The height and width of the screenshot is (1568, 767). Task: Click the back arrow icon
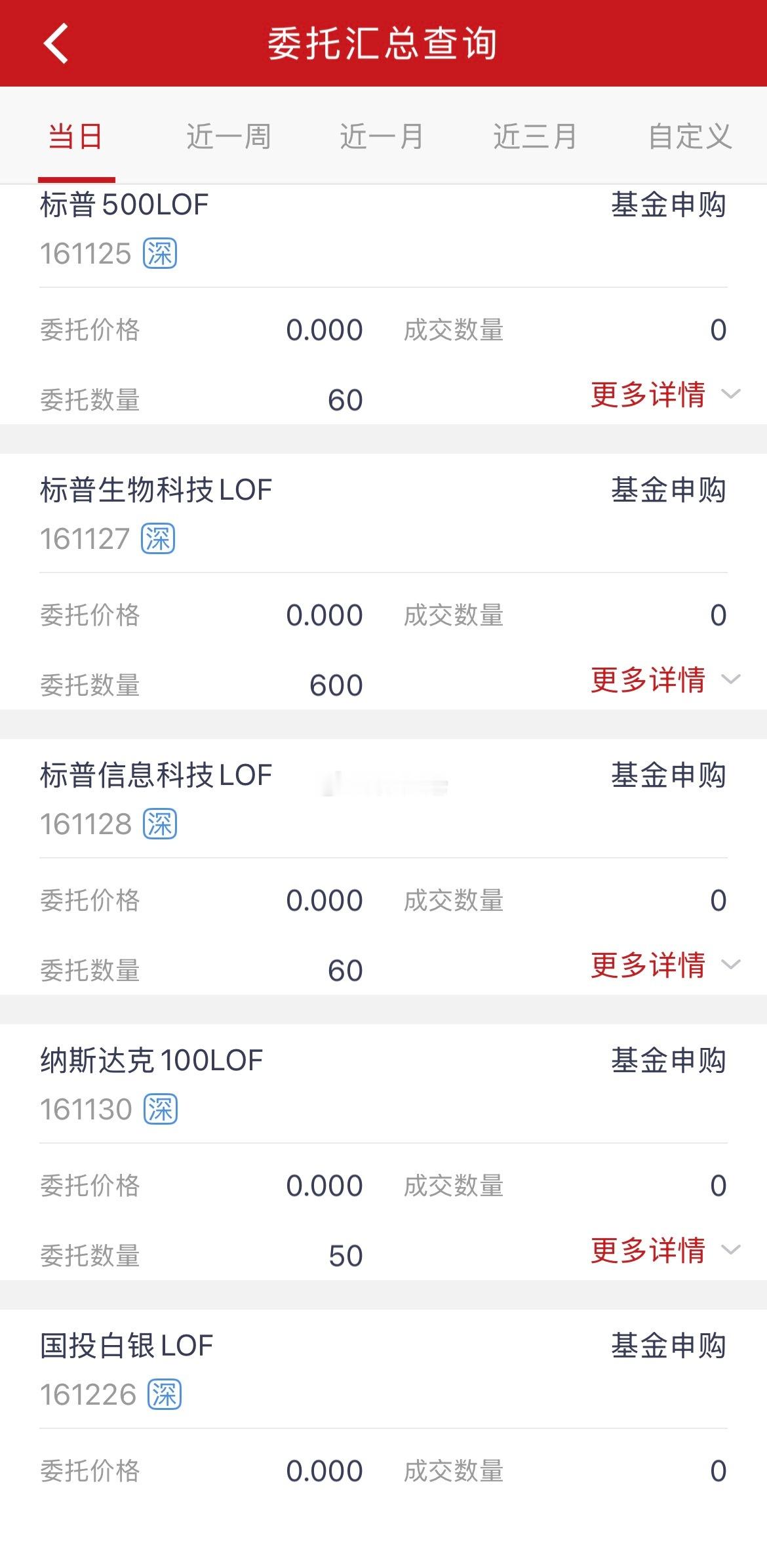[55, 44]
